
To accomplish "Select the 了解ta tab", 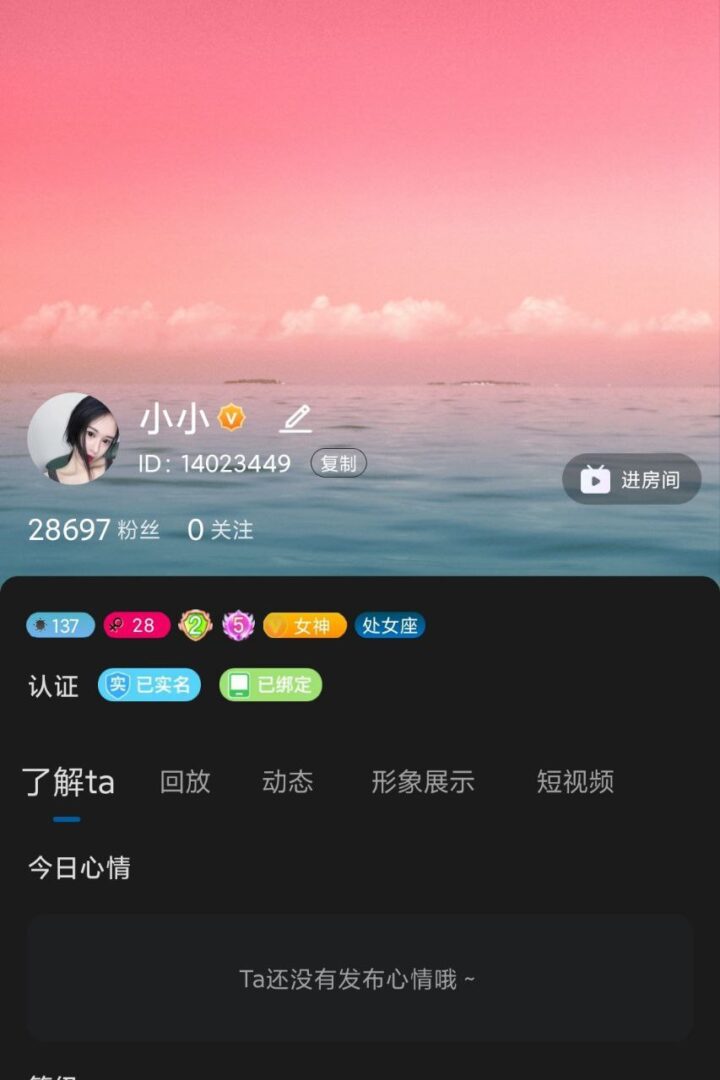I will 68,782.
